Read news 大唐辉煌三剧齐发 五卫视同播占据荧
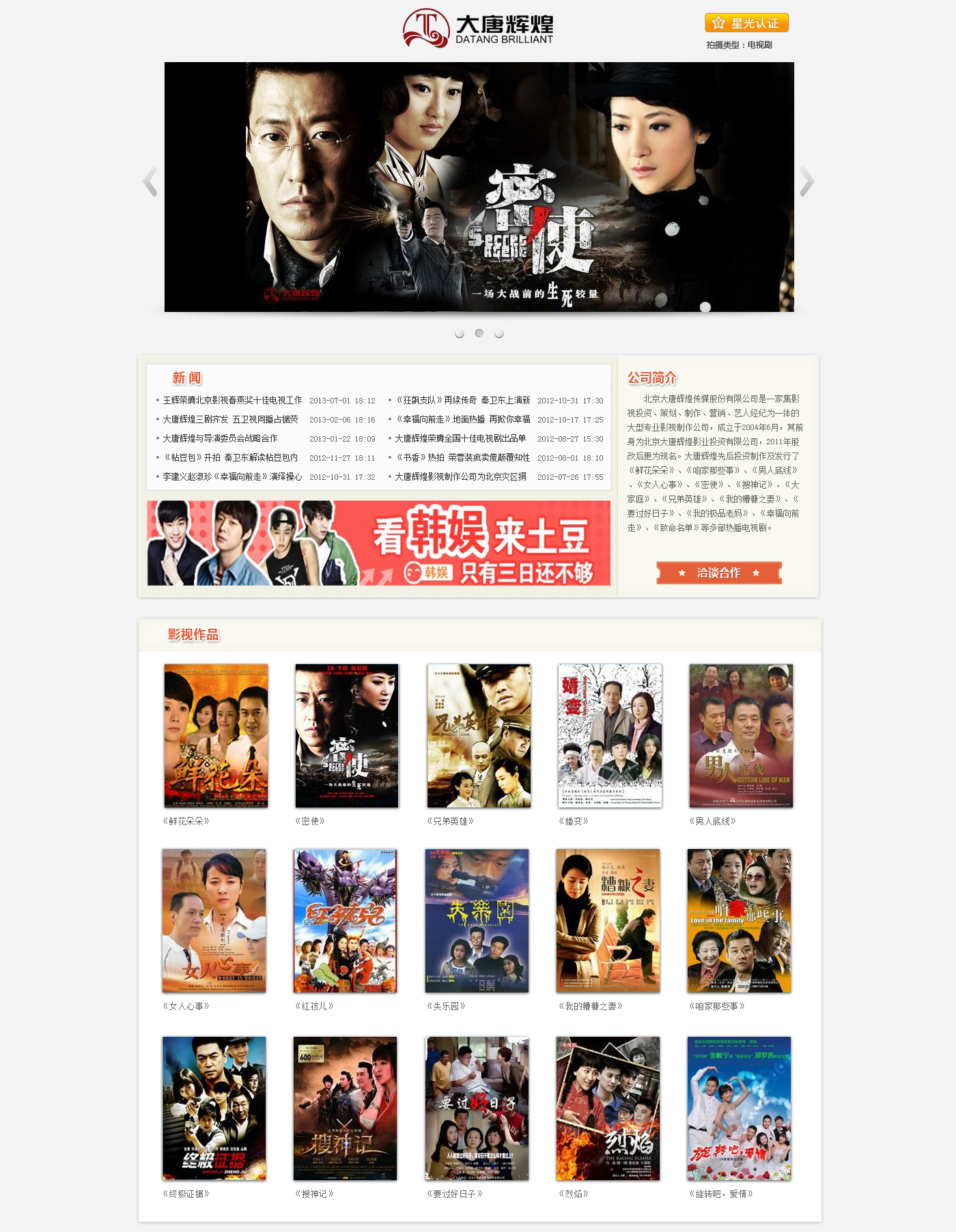Viewport: 956px width, 1232px height. coord(230,419)
